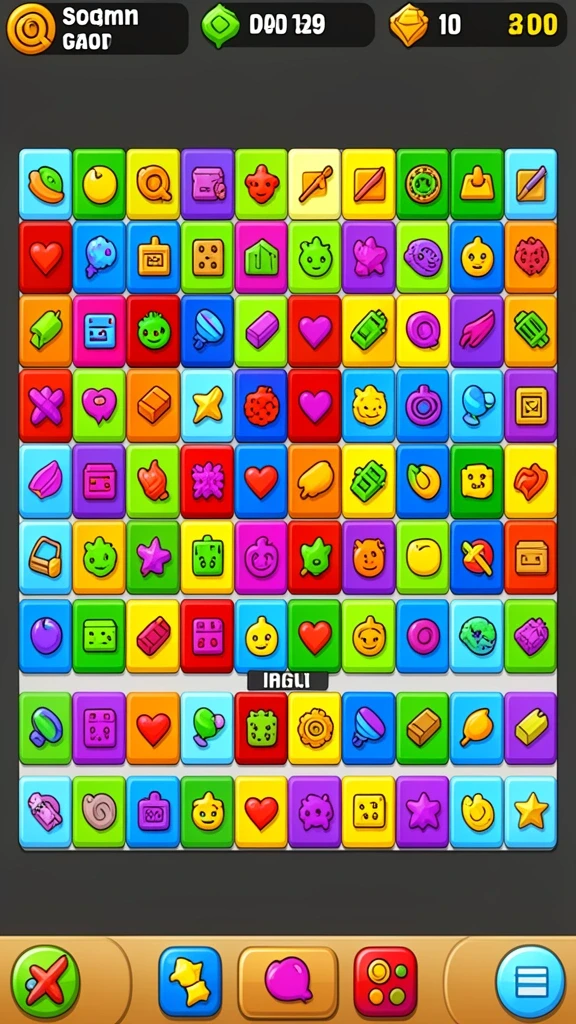Screen dimensions: 576x1024
Task: Tap the purple star on green tile
Action: 153,556
